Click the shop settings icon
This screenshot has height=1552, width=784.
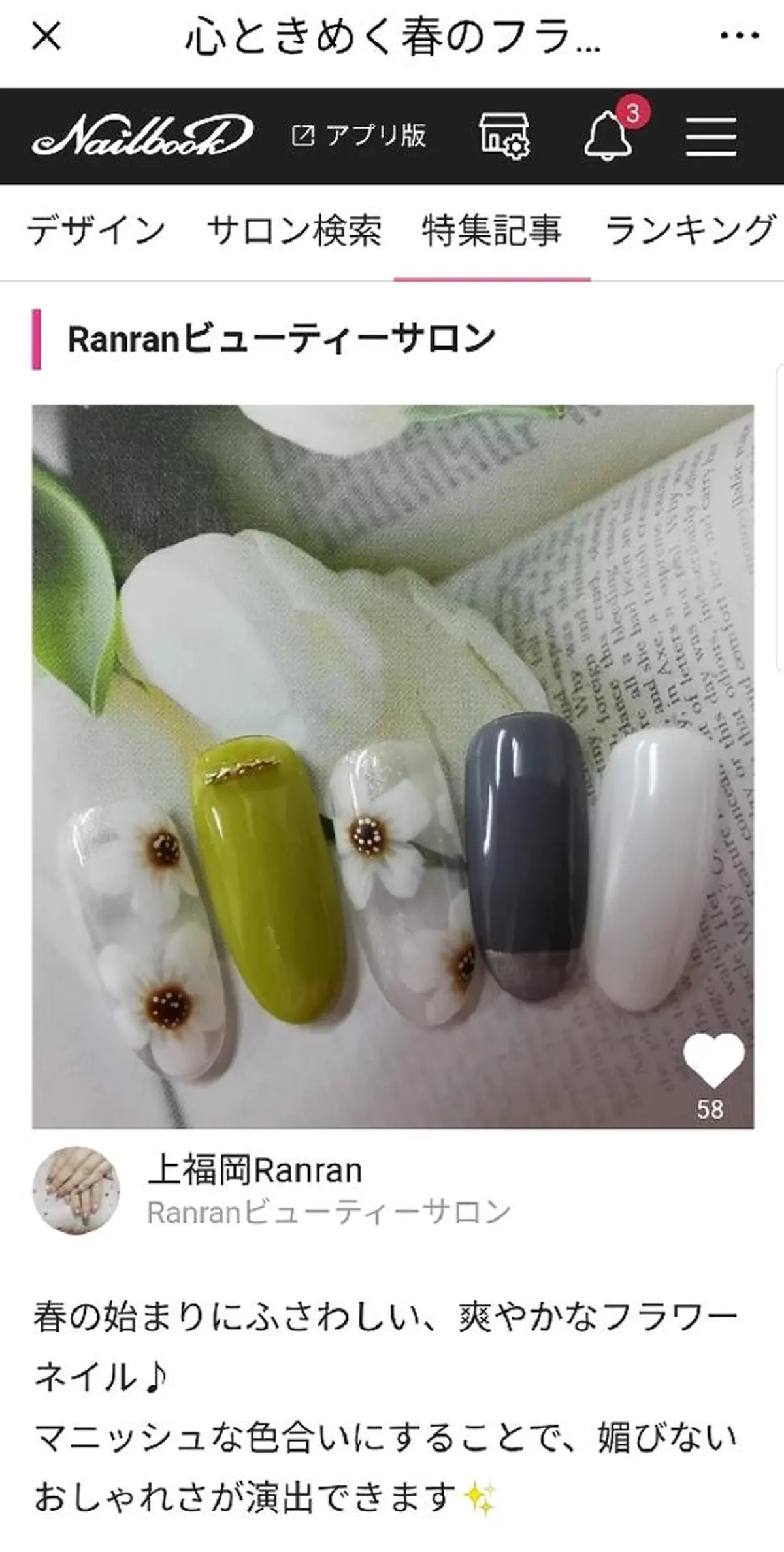[503, 135]
